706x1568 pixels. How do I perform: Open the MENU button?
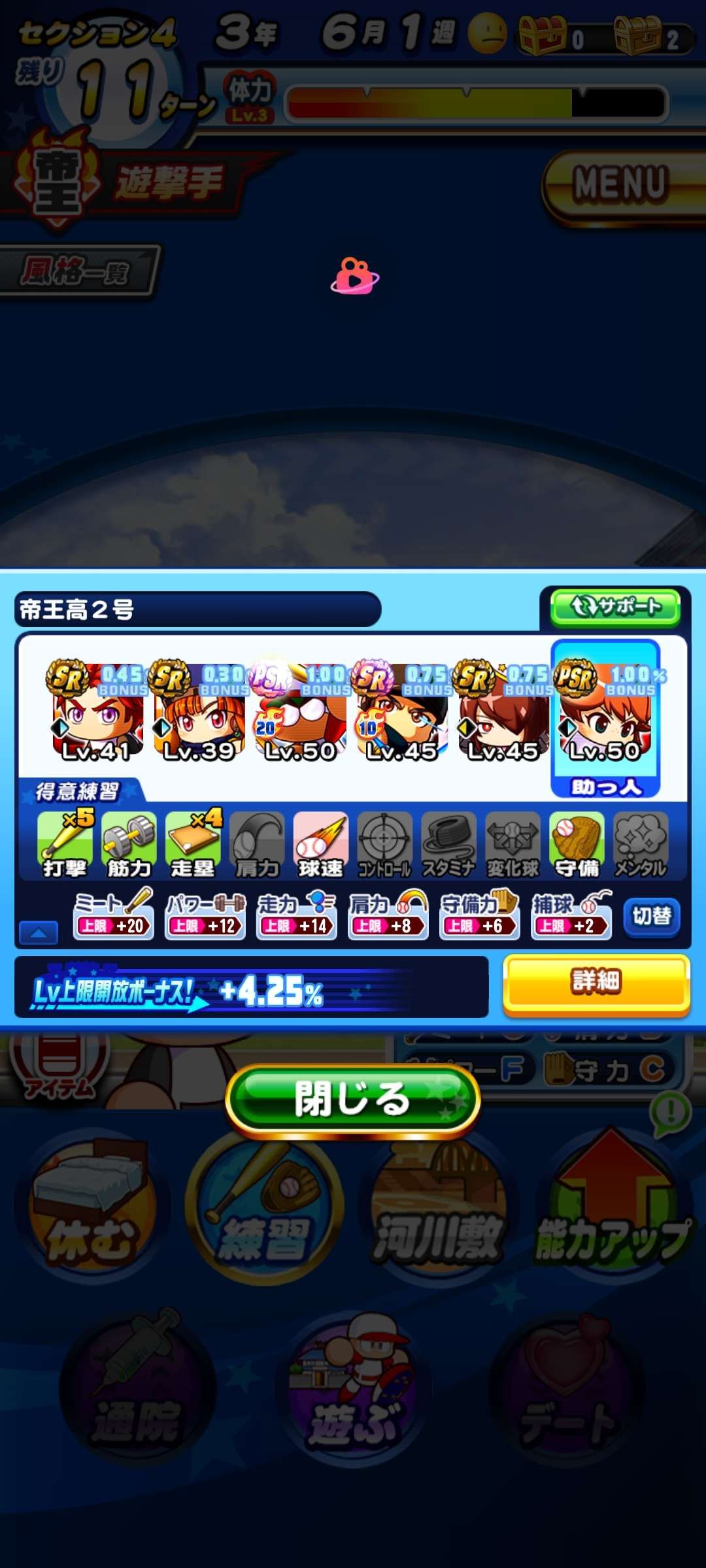[x=621, y=184]
